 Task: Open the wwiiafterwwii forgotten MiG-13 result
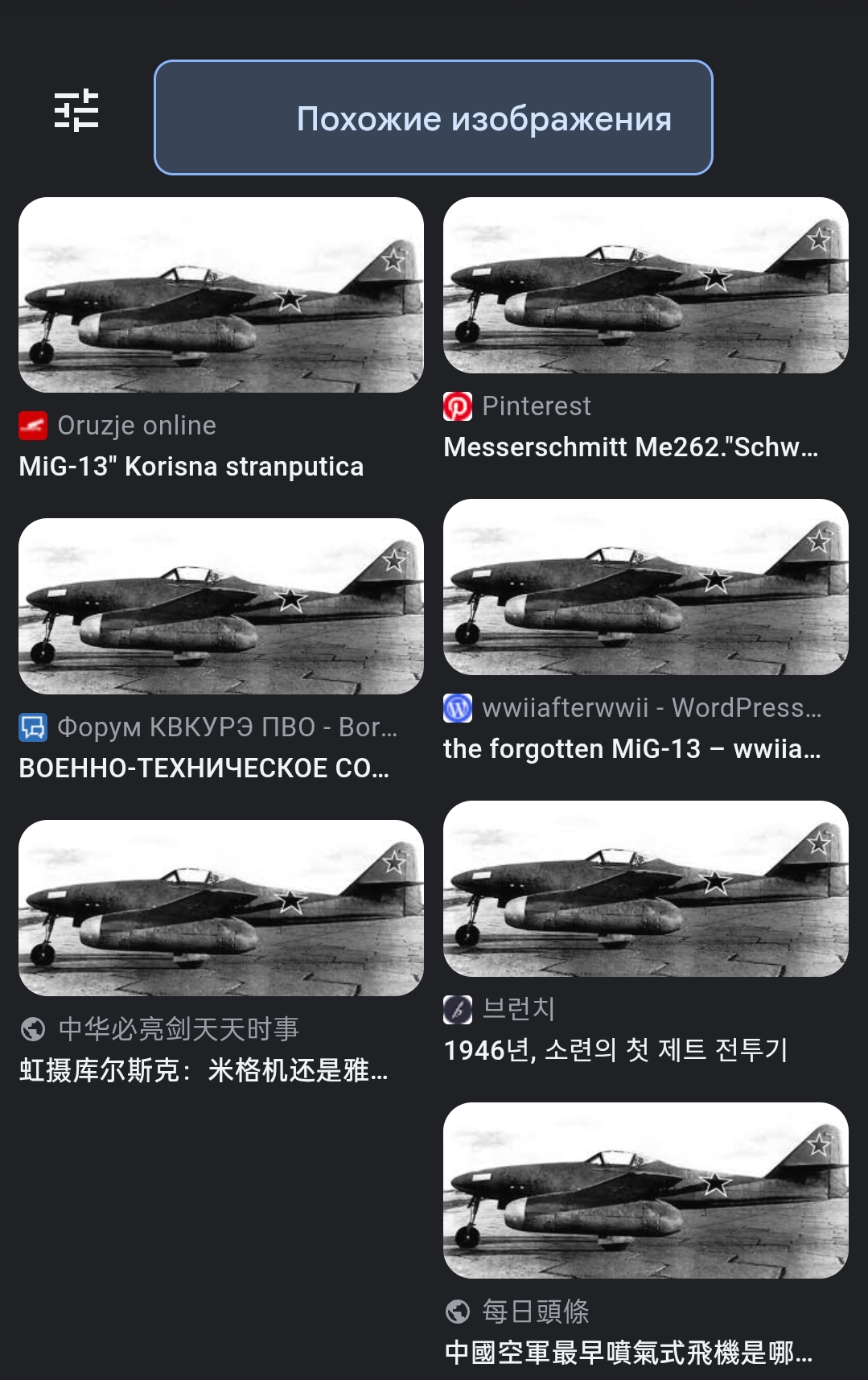(645, 587)
